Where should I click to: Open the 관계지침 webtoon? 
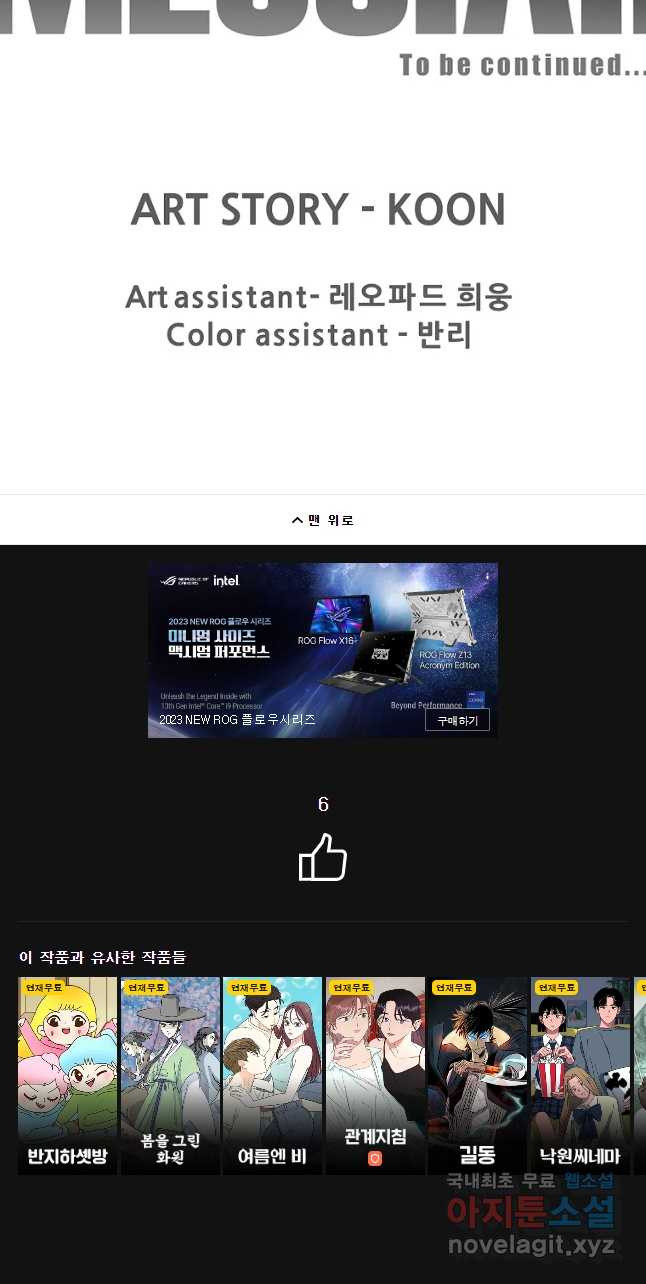(375, 1075)
